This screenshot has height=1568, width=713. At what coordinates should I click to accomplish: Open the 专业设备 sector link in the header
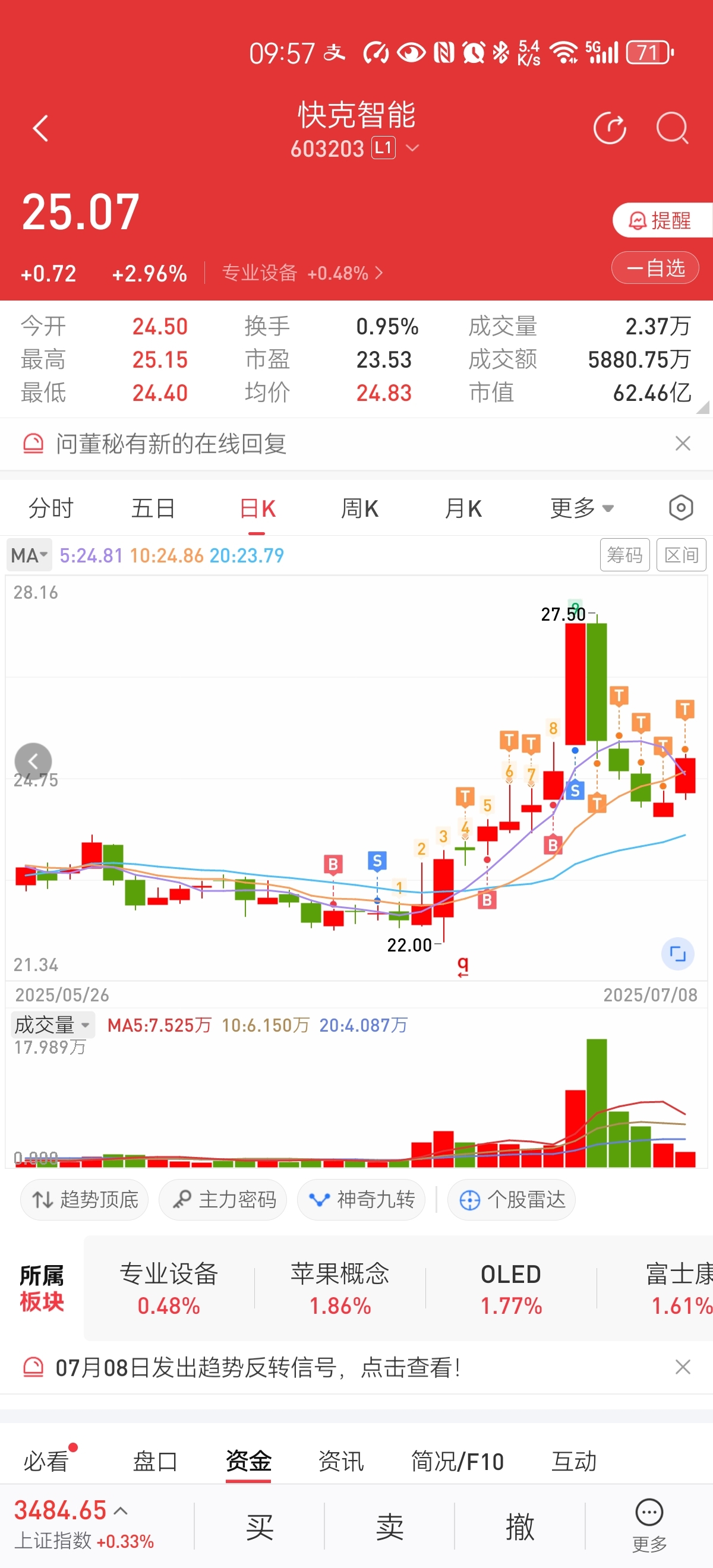302,273
